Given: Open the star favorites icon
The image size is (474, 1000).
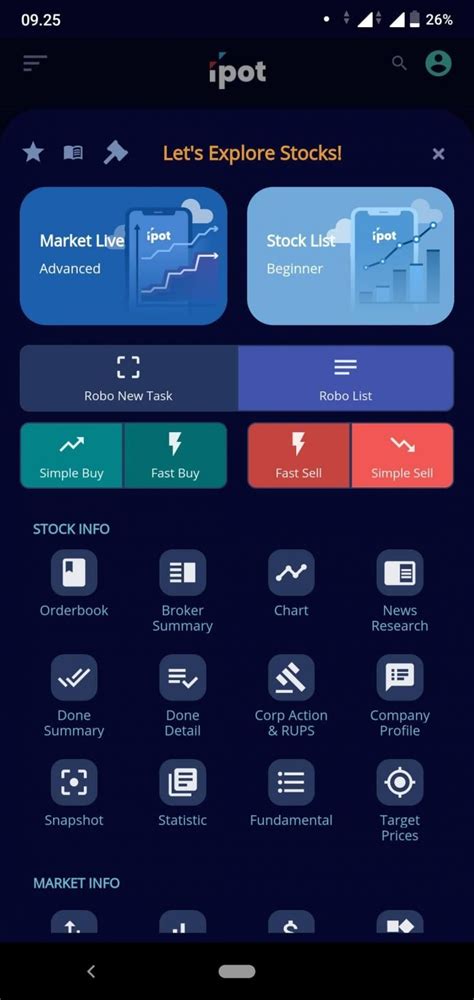Looking at the screenshot, I should 33,152.
